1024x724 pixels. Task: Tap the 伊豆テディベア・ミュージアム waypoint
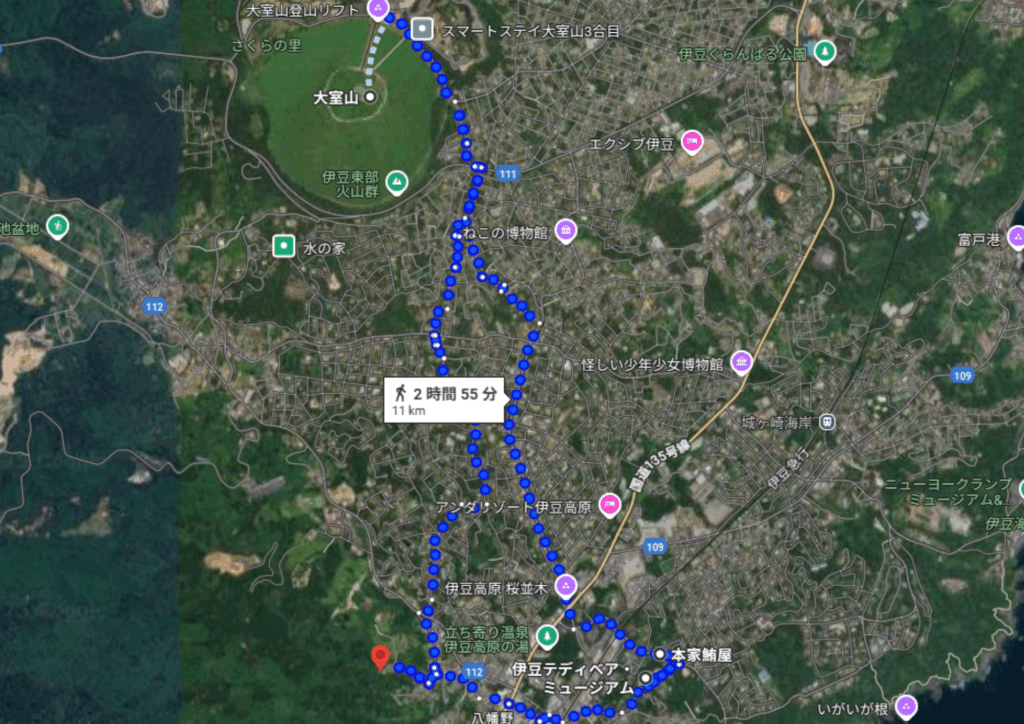pyautogui.click(x=646, y=678)
